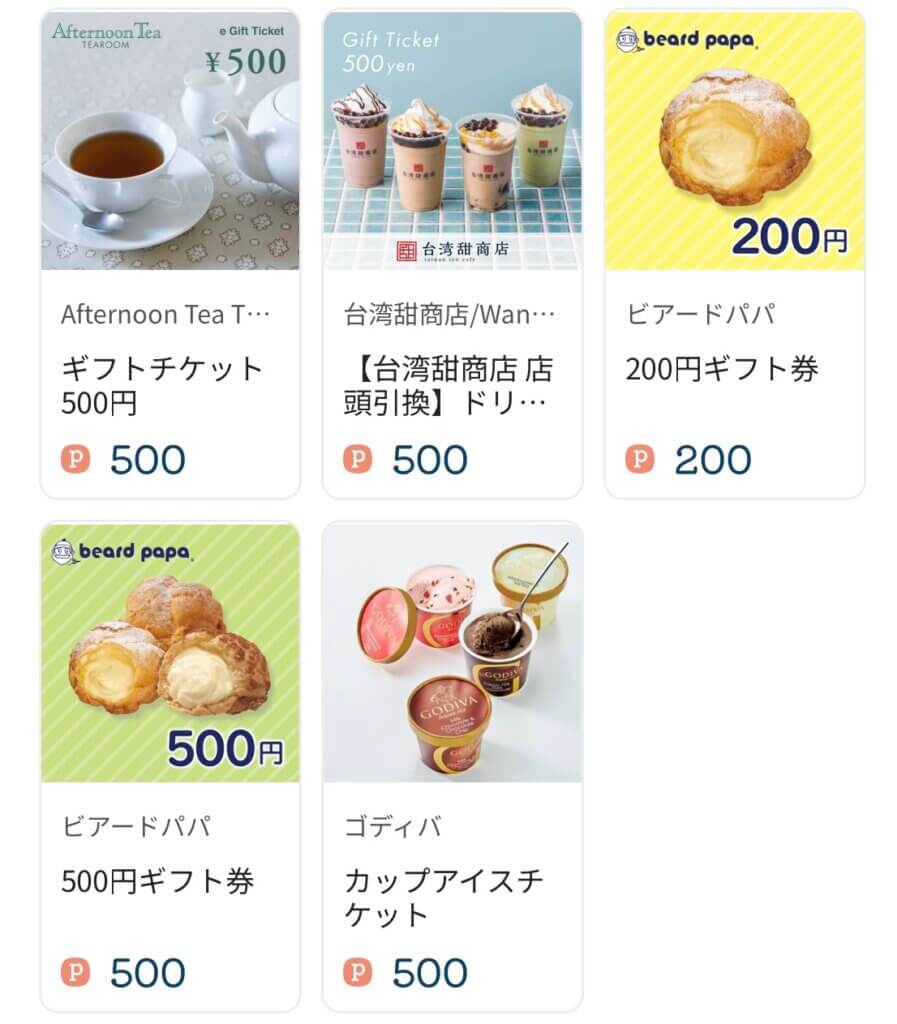The image size is (897, 1024).
Task: Open the ビアードパパ 200円ギフト券 card
Action: (734, 254)
